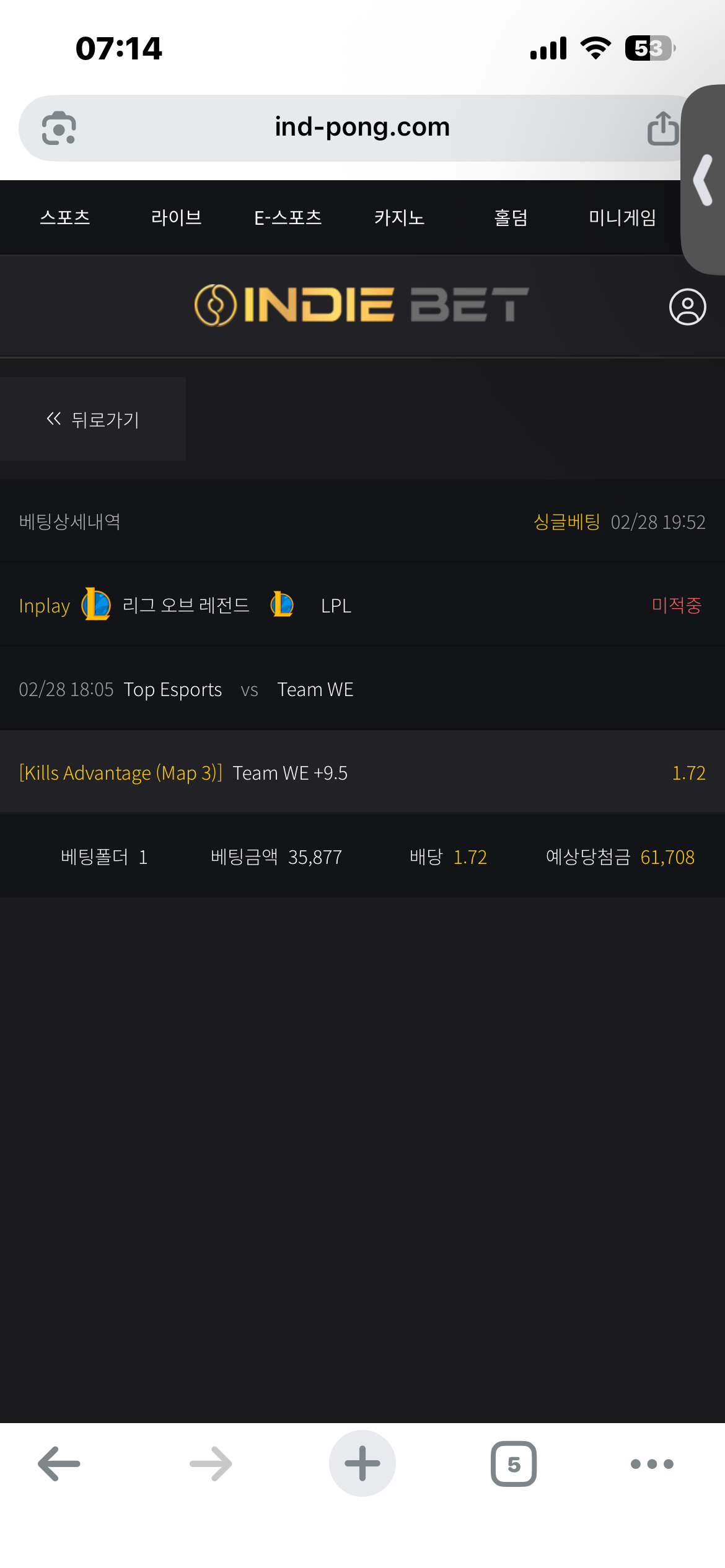Image resolution: width=725 pixels, height=1568 pixels.
Task: Share this page from the address bar
Action: tap(662, 129)
